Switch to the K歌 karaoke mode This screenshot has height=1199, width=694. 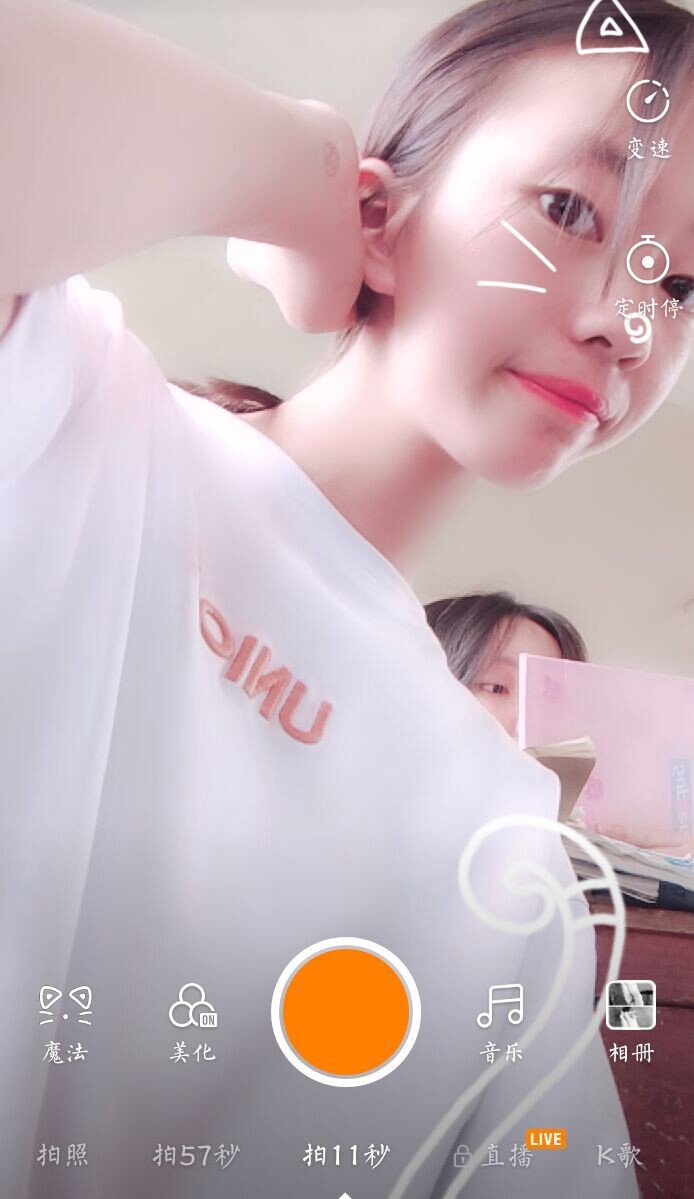(x=619, y=1156)
